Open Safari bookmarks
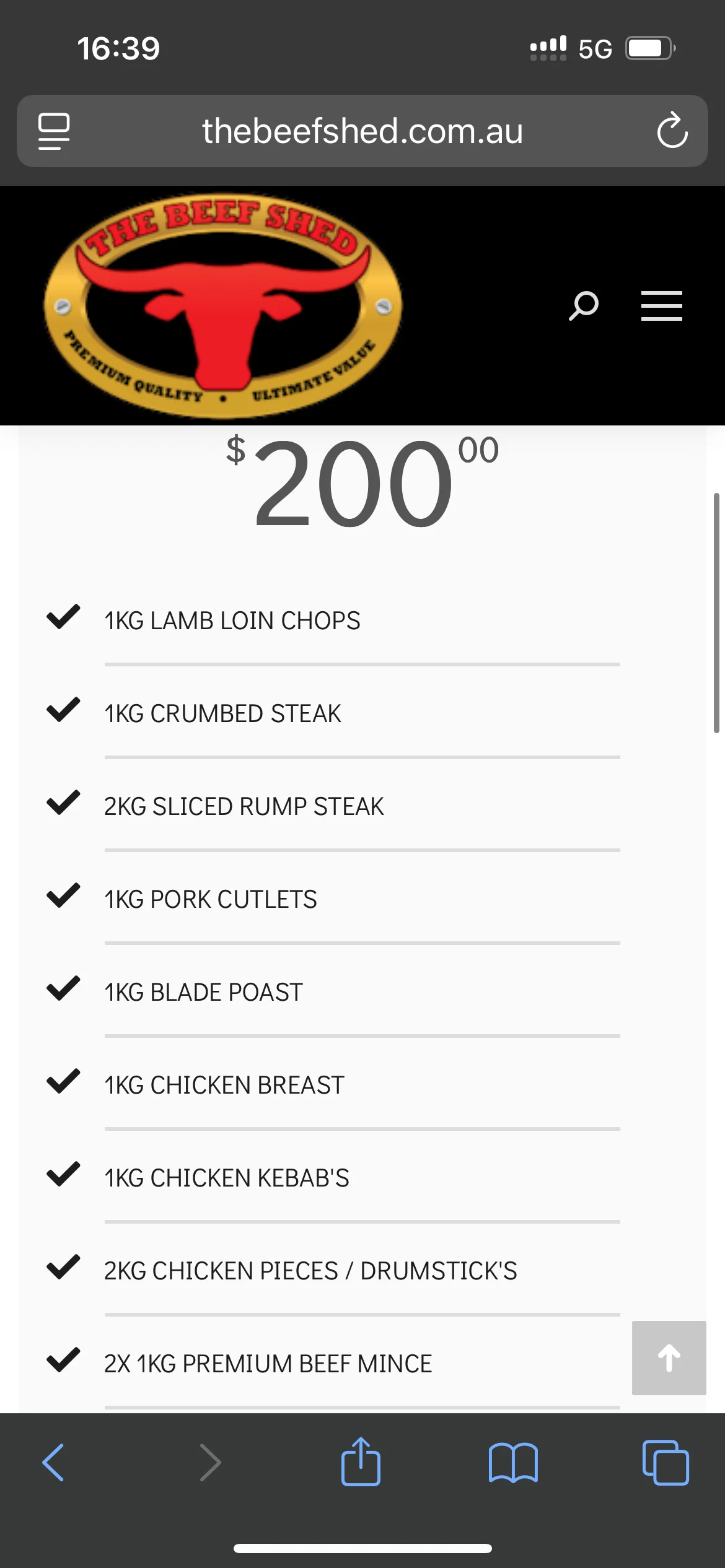725x1568 pixels. pyautogui.click(x=513, y=1463)
